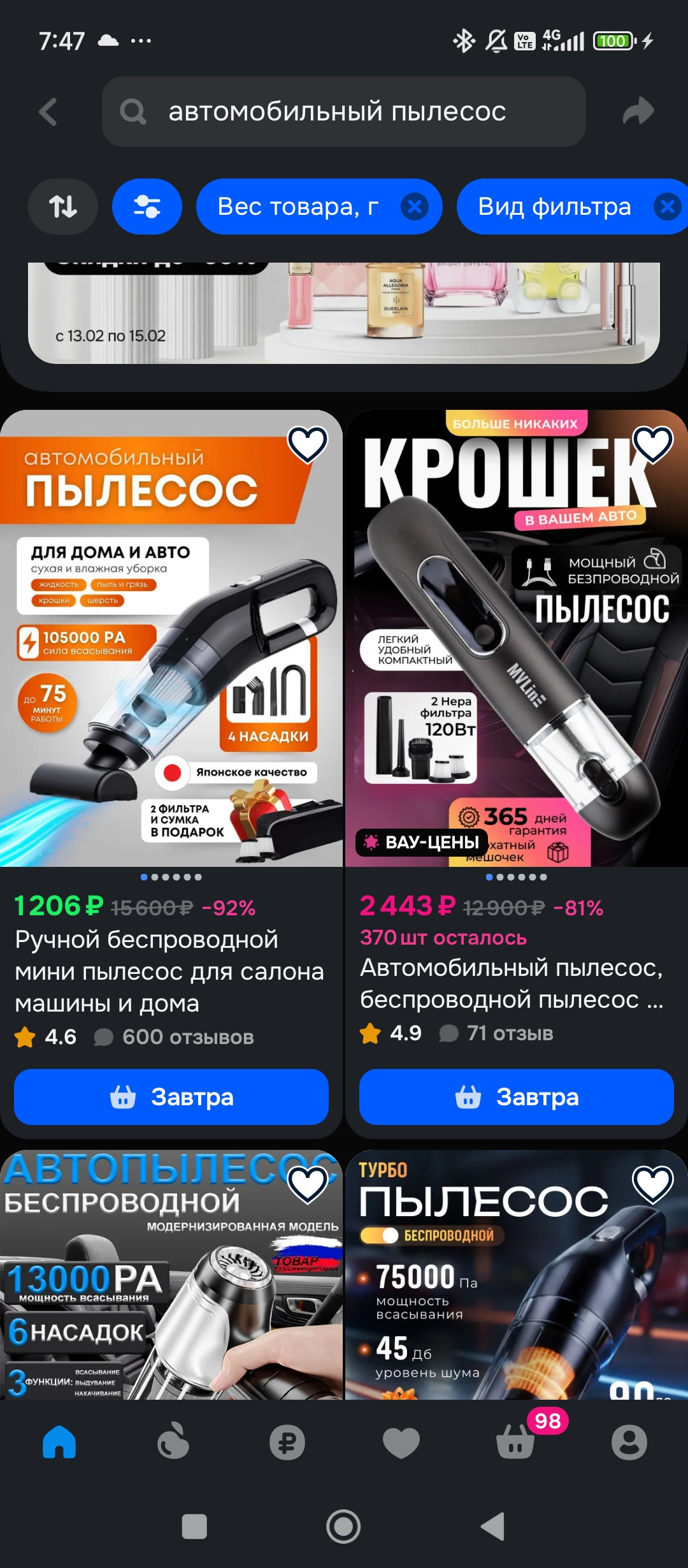The image size is (688, 1568).
Task: Open the Вид фильтра filter chip
Action: click(554, 207)
